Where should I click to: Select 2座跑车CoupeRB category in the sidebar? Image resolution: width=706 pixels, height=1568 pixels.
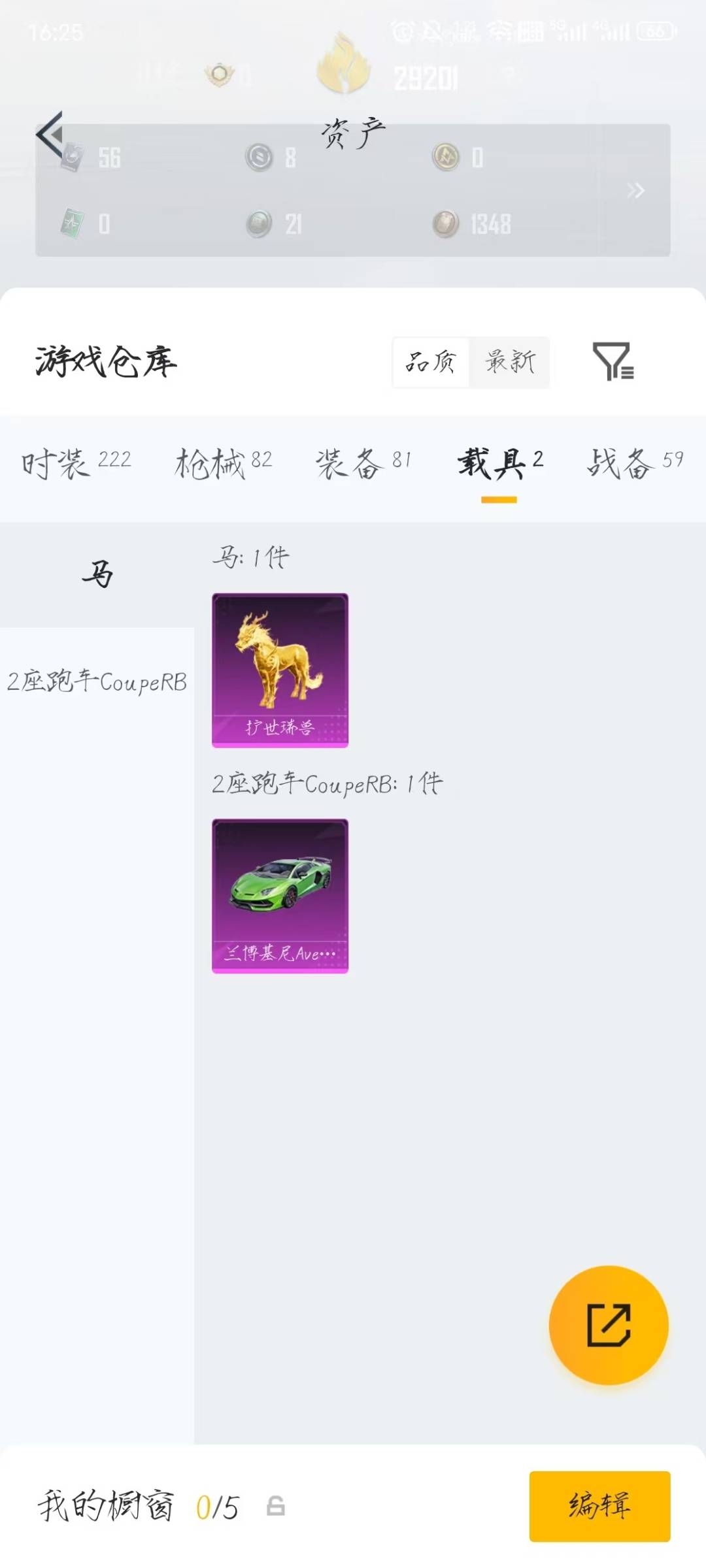(97, 681)
